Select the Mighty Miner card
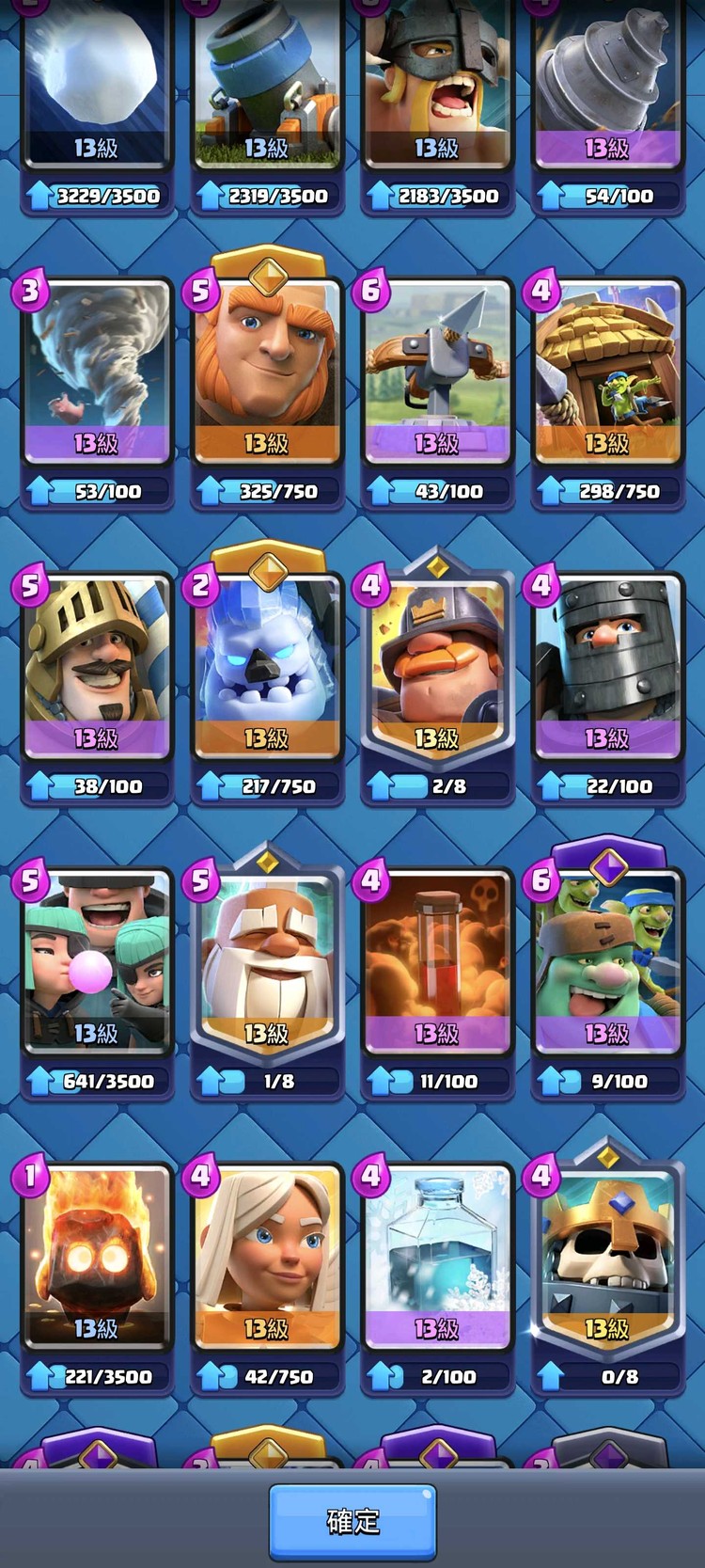 (437, 667)
